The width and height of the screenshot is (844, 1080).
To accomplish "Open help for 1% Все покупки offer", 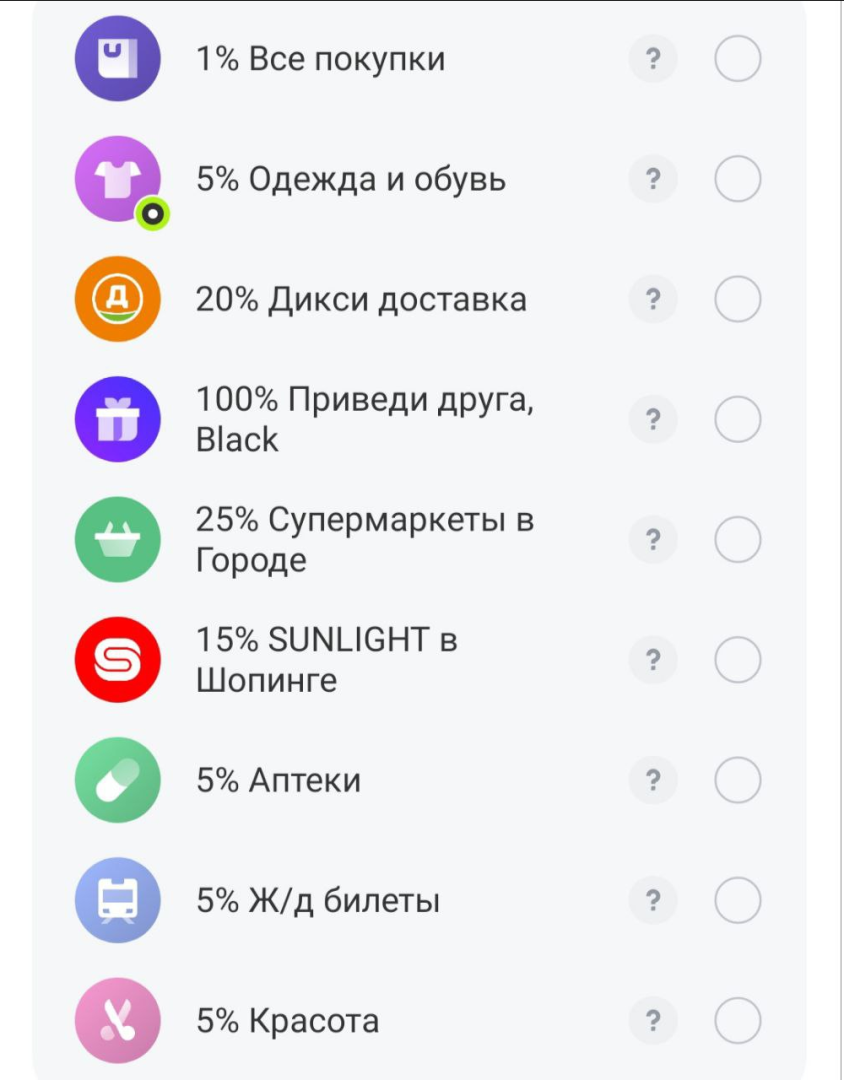I will tap(653, 58).
